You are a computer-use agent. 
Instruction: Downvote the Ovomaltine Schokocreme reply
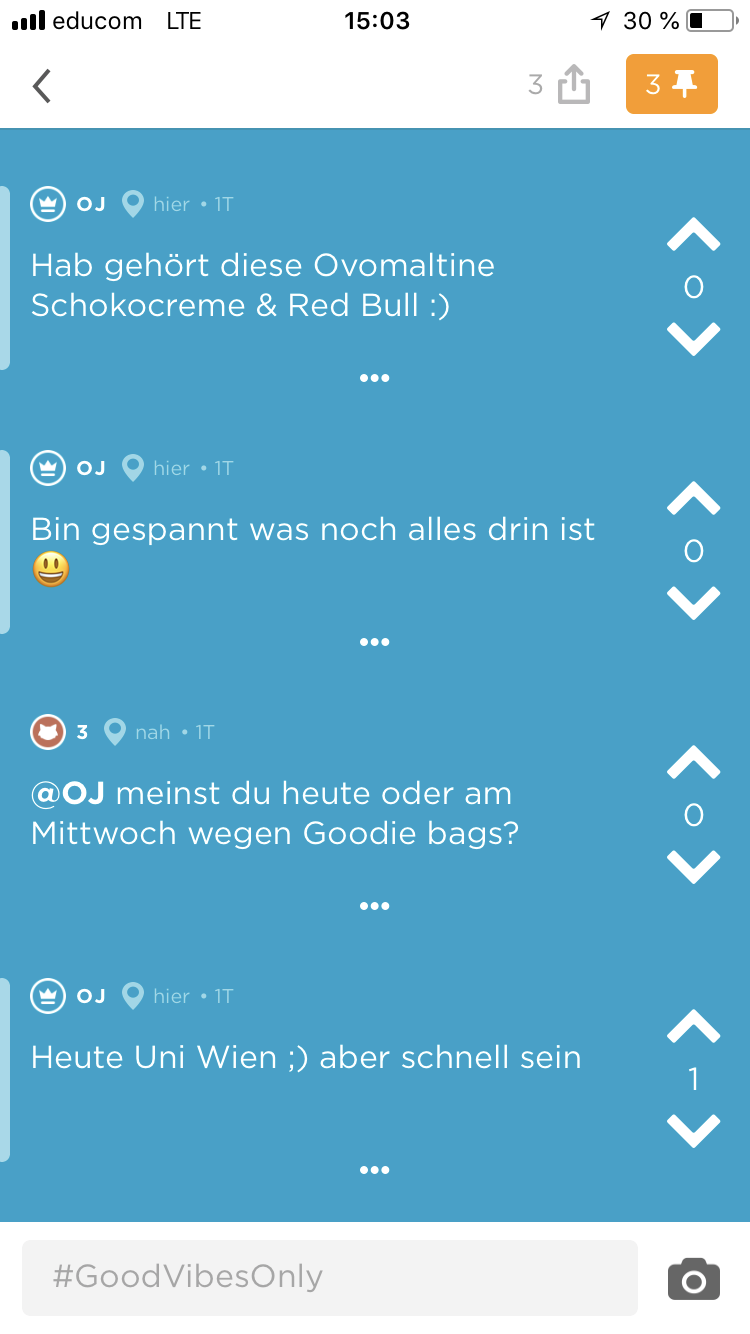(x=693, y=339)
